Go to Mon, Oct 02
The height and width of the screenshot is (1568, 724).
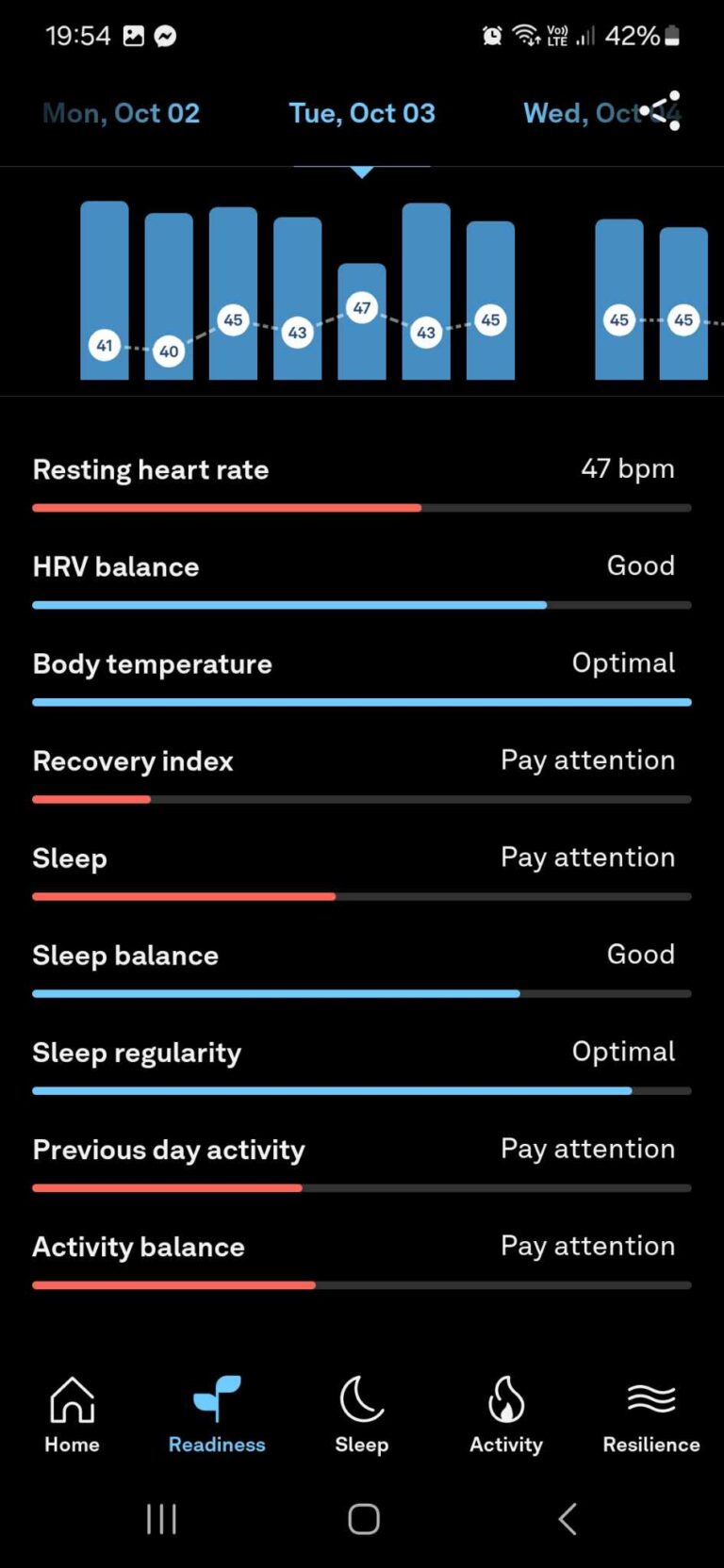click(122, 114)
